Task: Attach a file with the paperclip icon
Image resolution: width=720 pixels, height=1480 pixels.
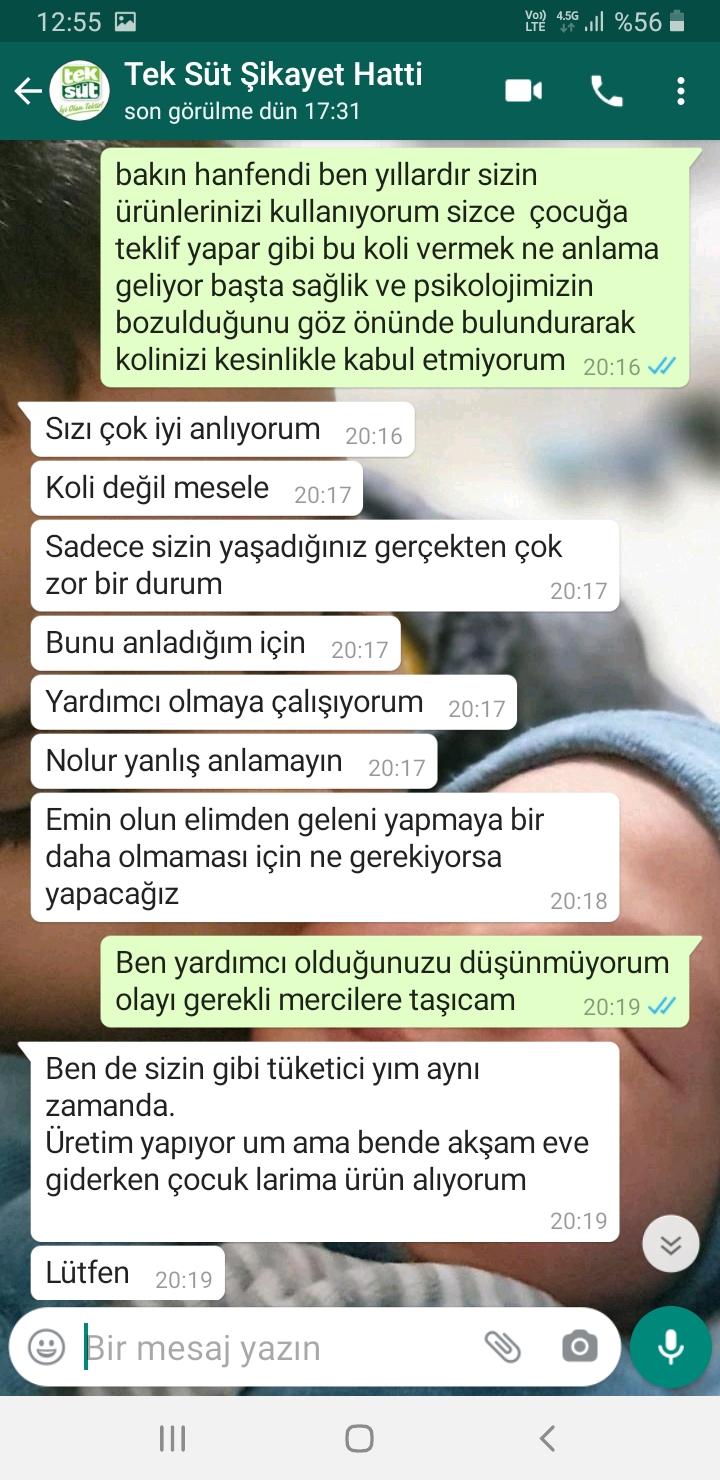Action: tap(503, 1347)
